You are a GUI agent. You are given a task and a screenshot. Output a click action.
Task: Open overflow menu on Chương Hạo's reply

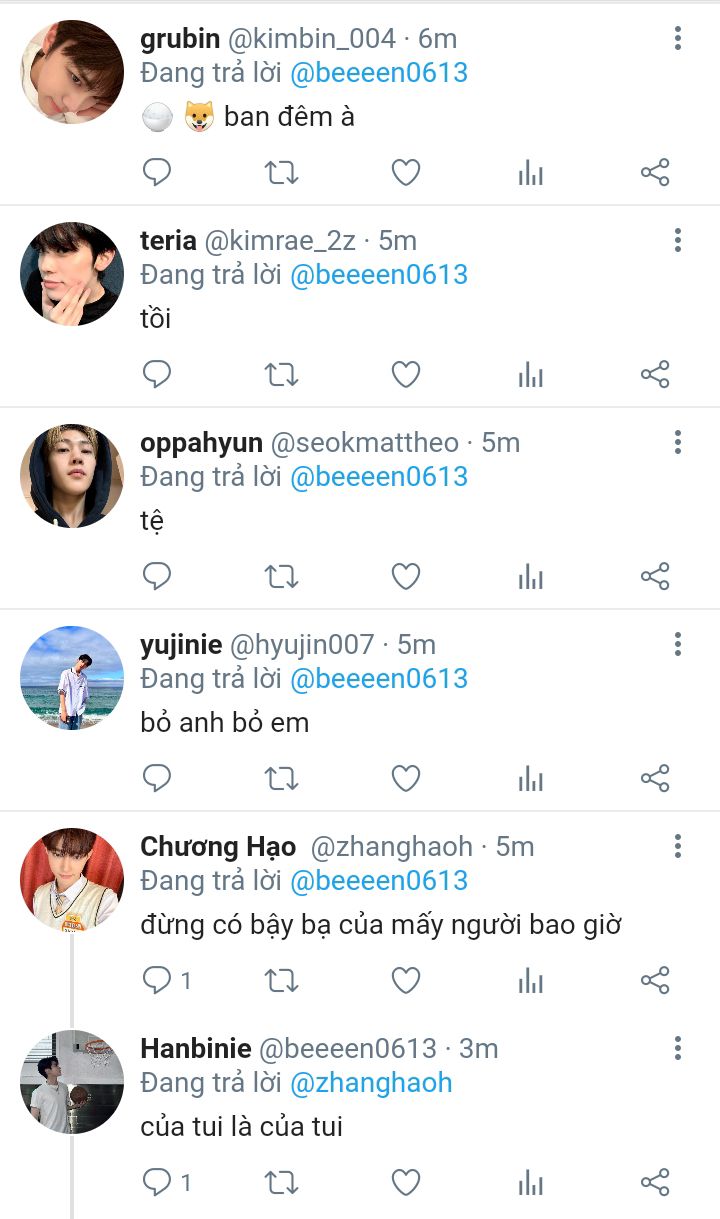(678, 847)
